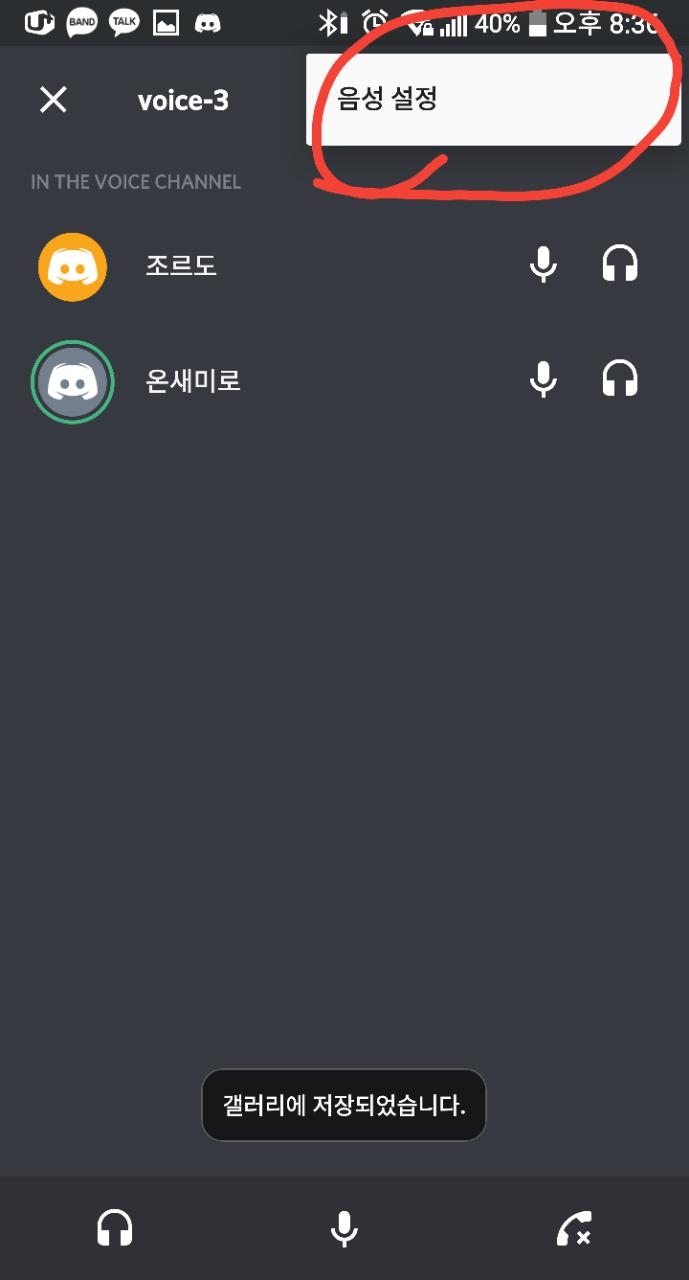Disconnect from the voice call
Screen dimensions: 689x1280
point(574,1228)
